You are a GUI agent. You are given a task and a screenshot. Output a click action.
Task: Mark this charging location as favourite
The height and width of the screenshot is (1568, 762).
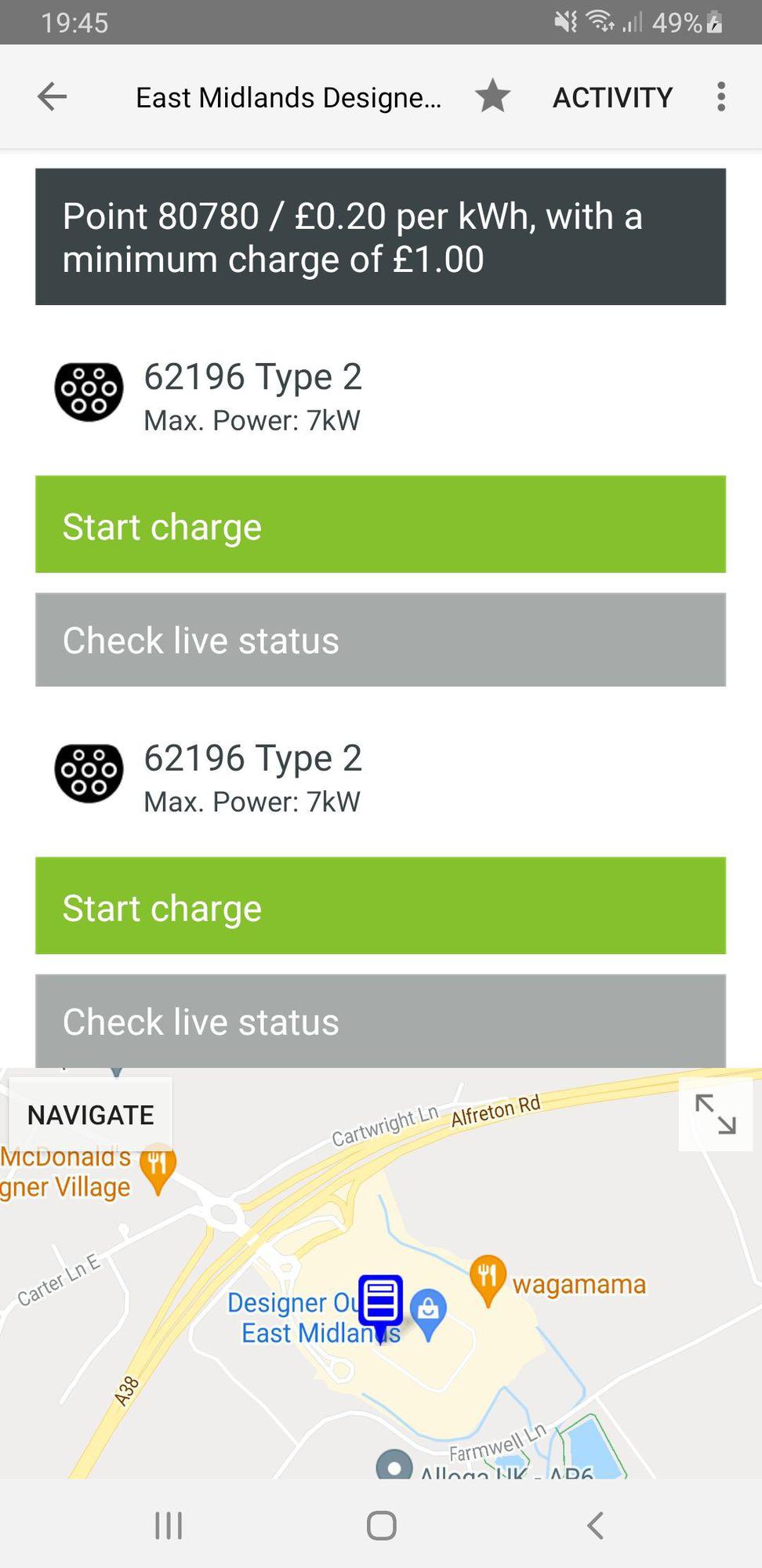point(492,97)
